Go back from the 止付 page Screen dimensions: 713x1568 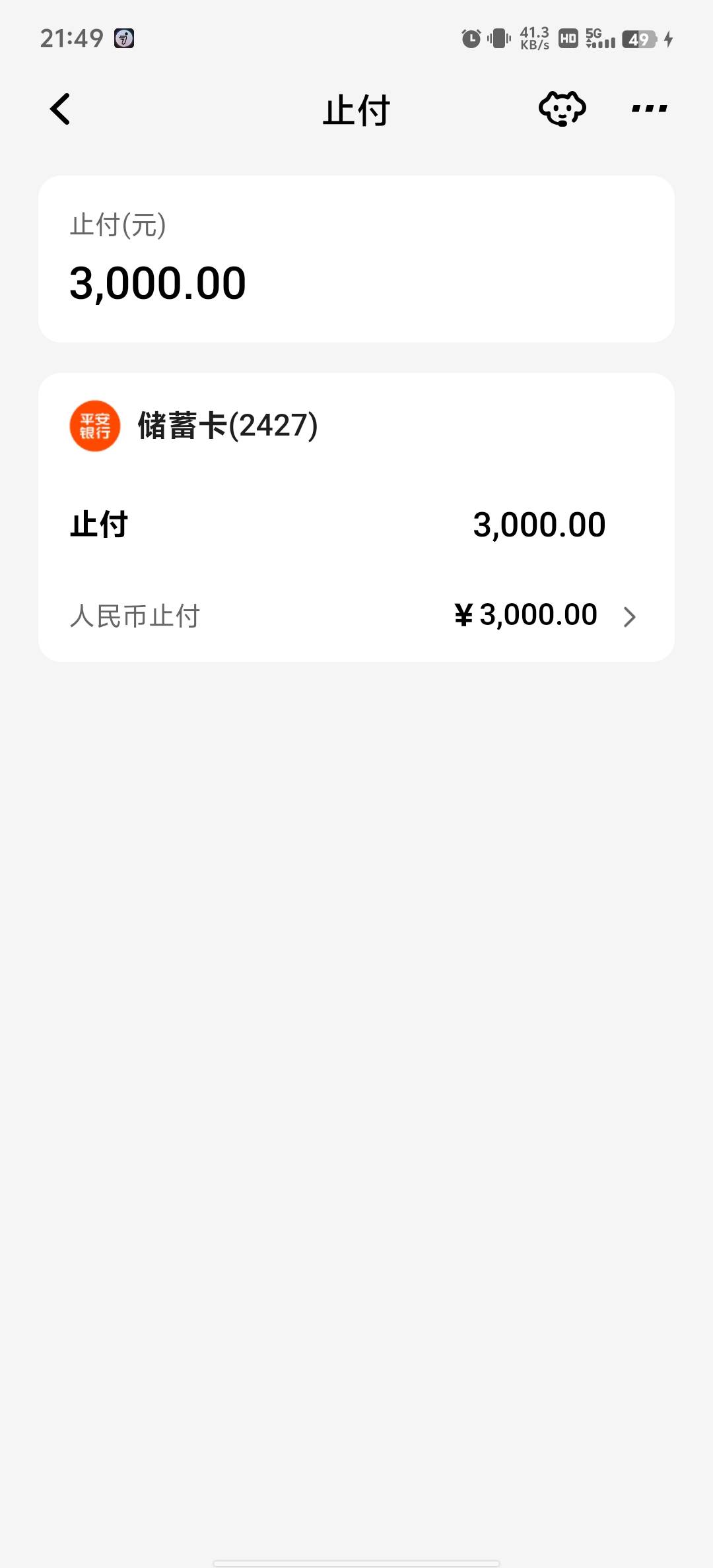(x=60, y=109)
